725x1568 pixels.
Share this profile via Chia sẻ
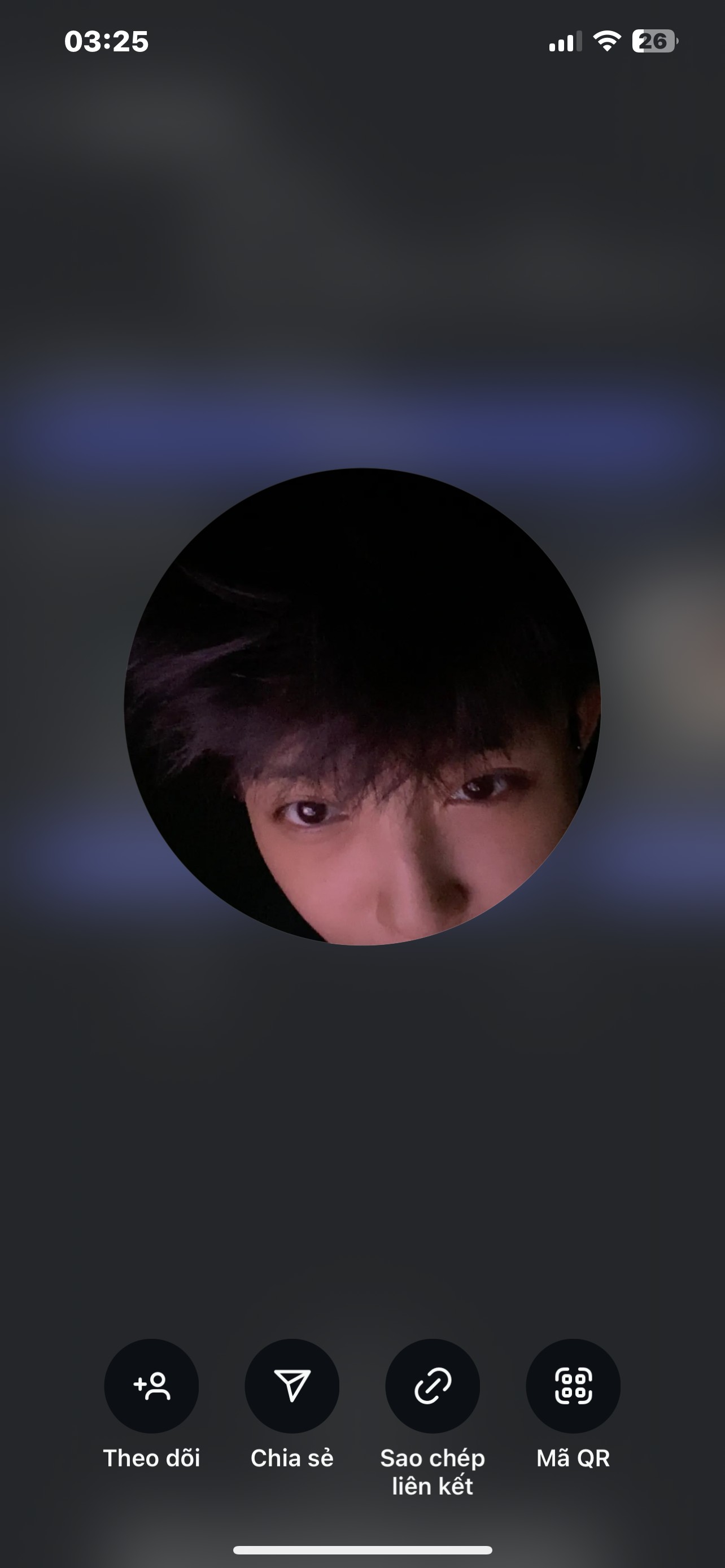tap(292, 1386)
